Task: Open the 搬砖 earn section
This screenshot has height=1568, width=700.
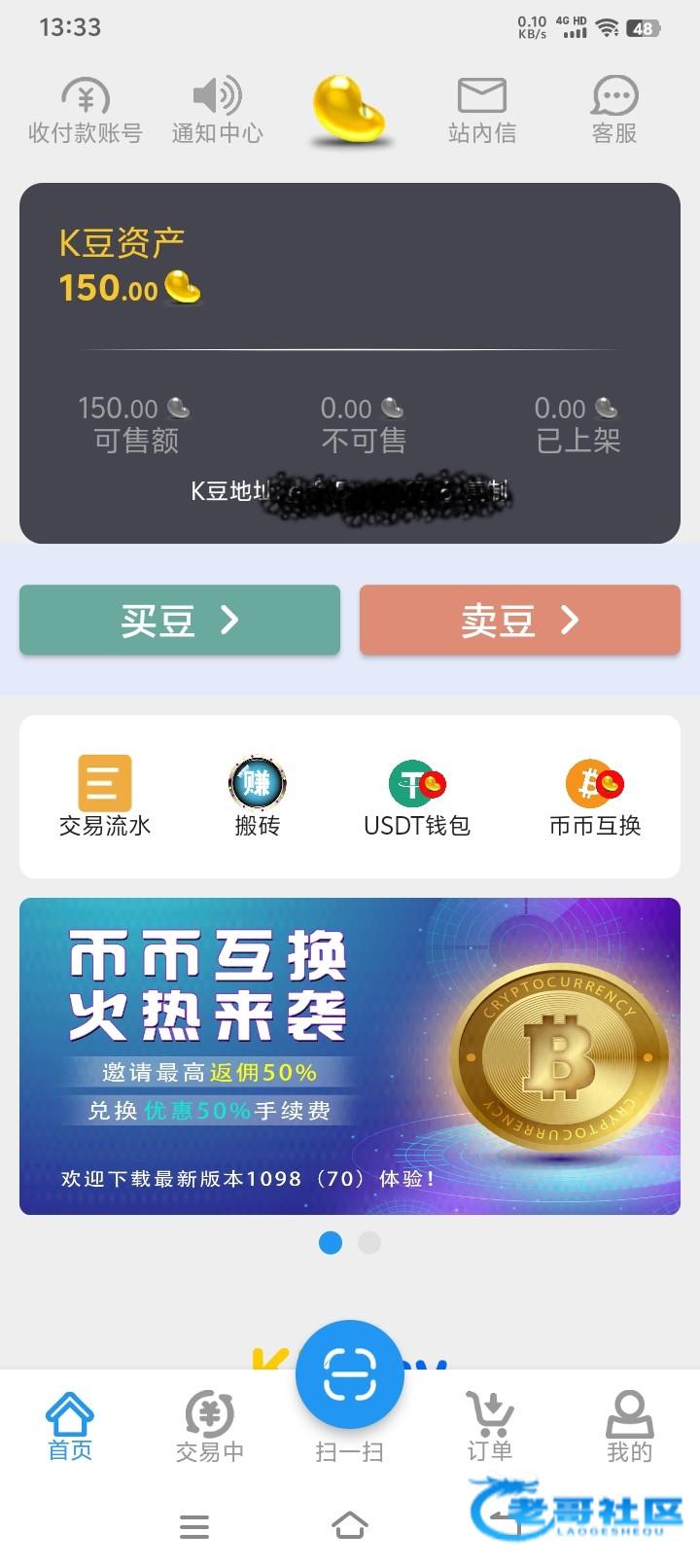Action: pos(258,797)
